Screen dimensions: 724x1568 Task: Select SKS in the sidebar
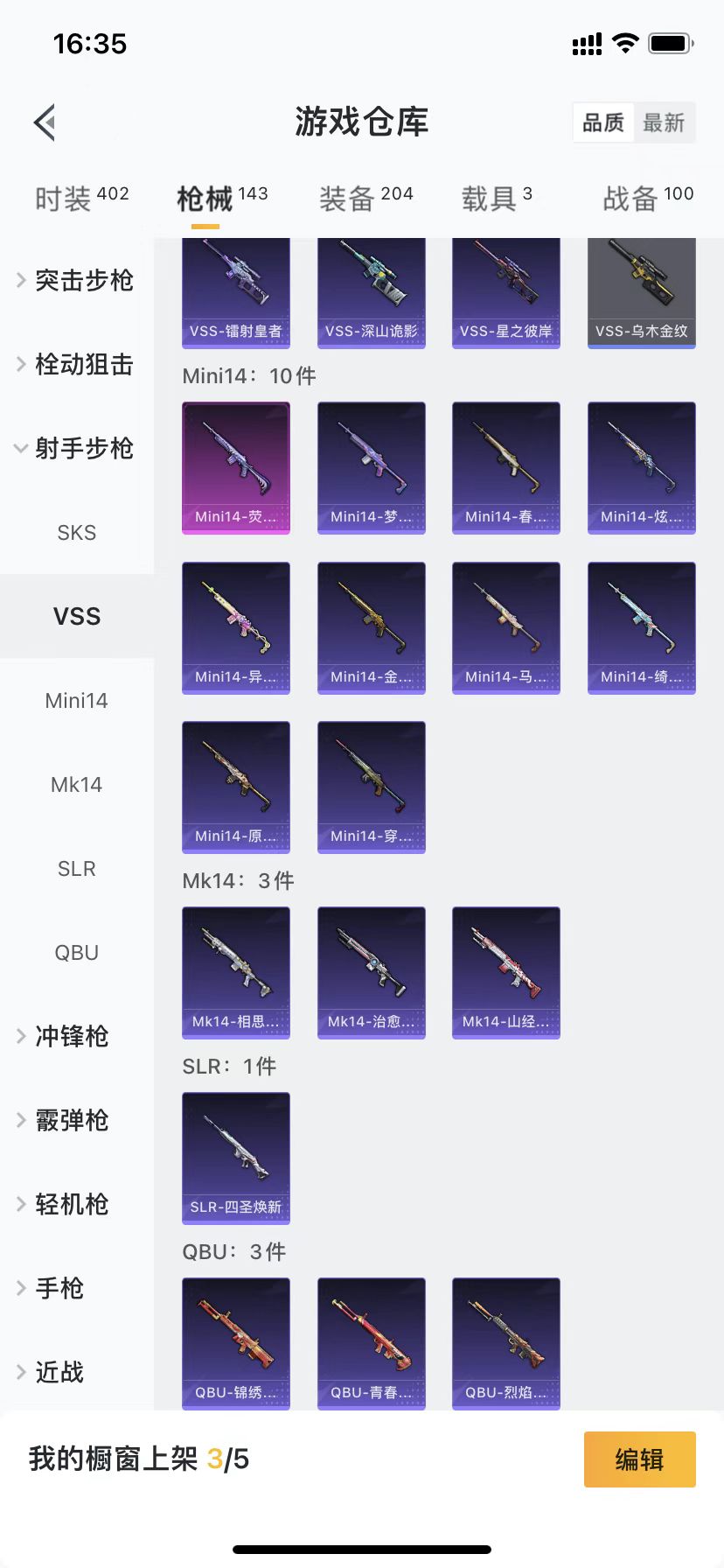pyautogui.click(x=77, y=533)
